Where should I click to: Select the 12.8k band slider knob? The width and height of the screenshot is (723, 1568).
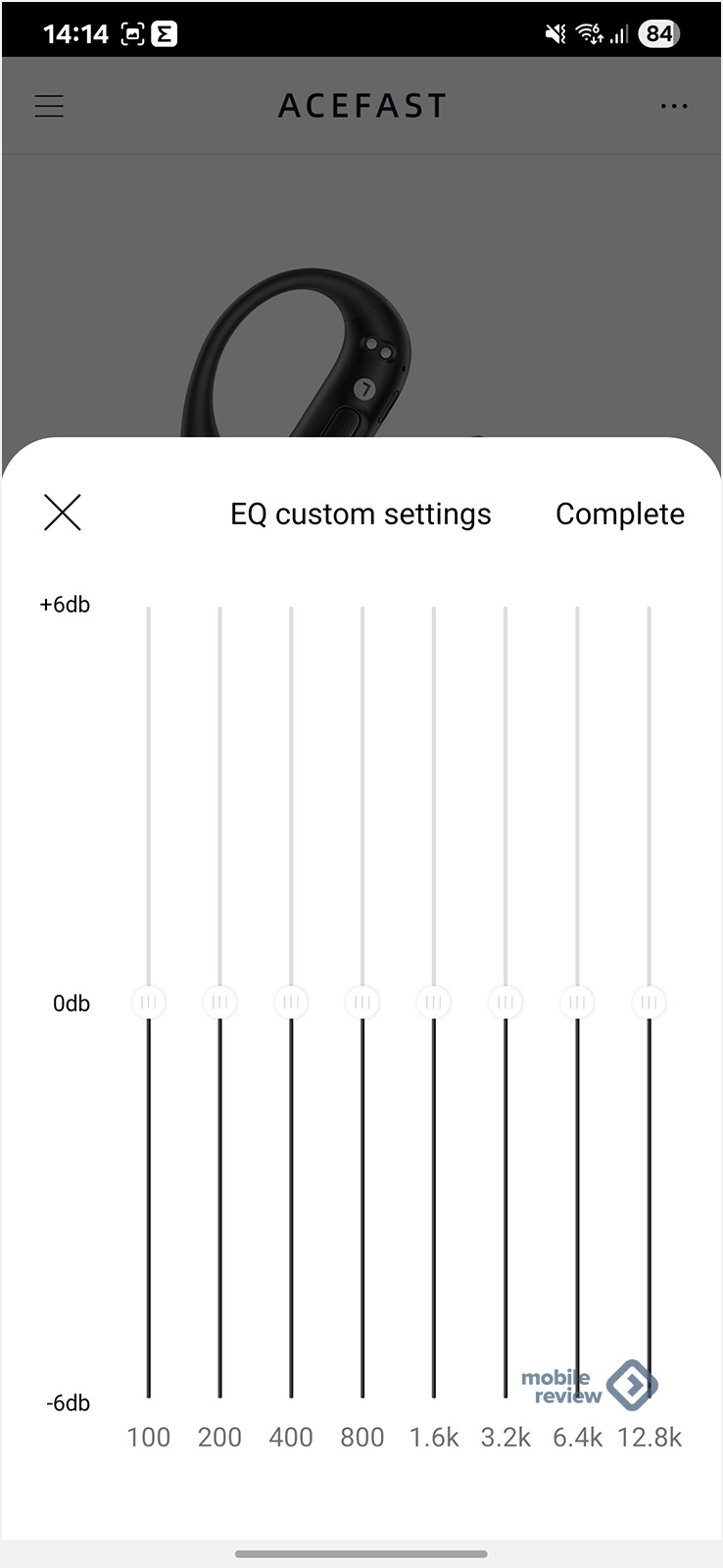pos(649,1003)
